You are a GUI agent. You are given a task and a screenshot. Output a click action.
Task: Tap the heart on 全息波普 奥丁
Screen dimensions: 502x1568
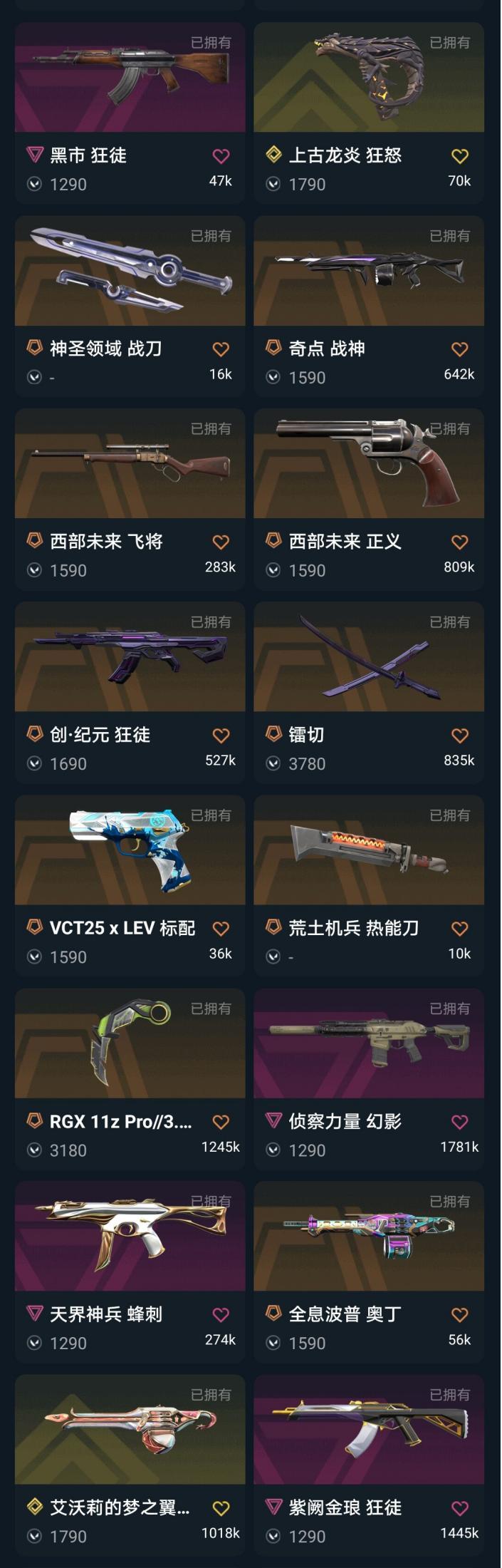click(x=460, y=1315)
